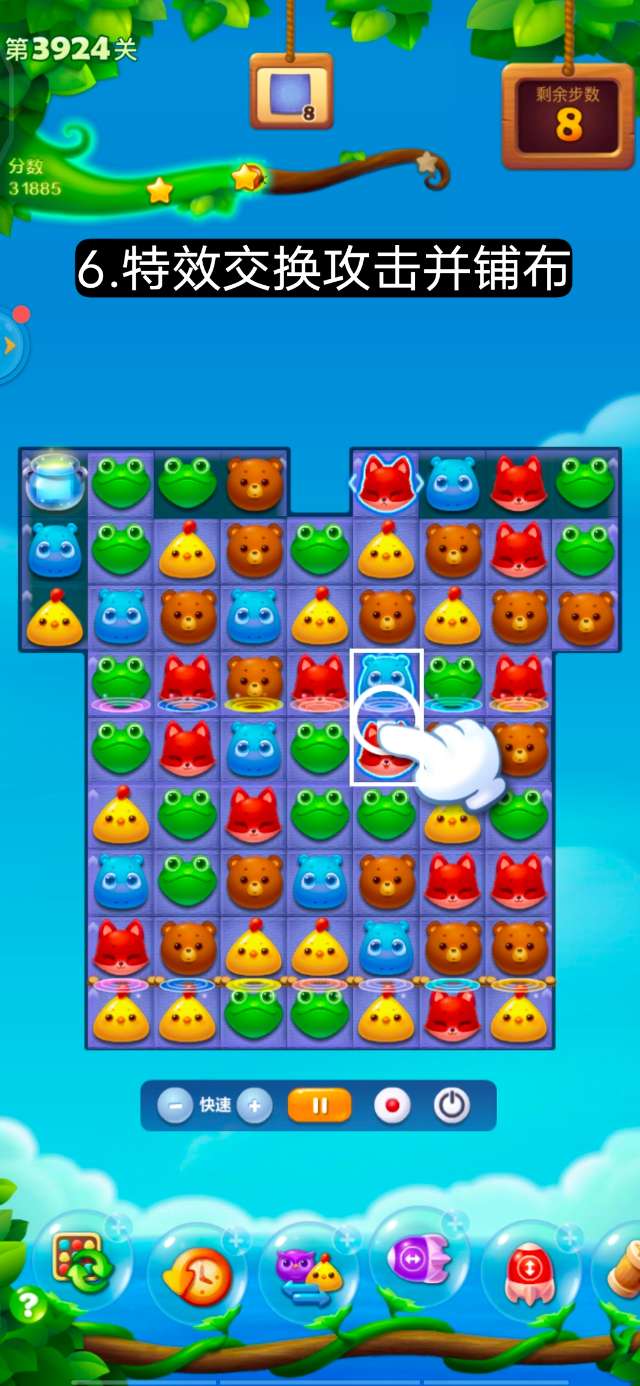The height and width of the screenshot is (1386, 640).
Task: Tap the highlighted blue hippo tile
Action: point(387,680)
